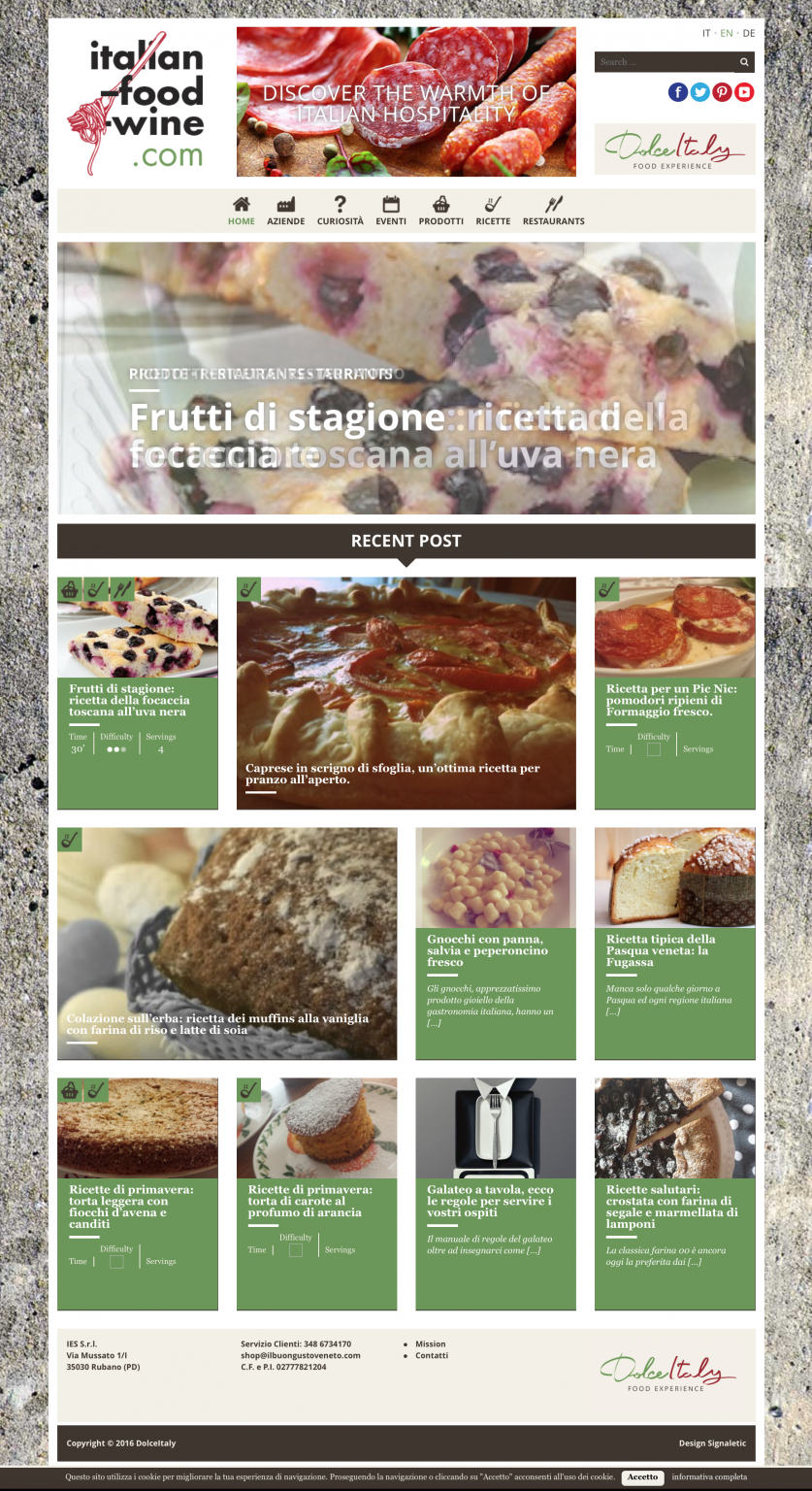Go to the Prodotti section

(441, 211)
